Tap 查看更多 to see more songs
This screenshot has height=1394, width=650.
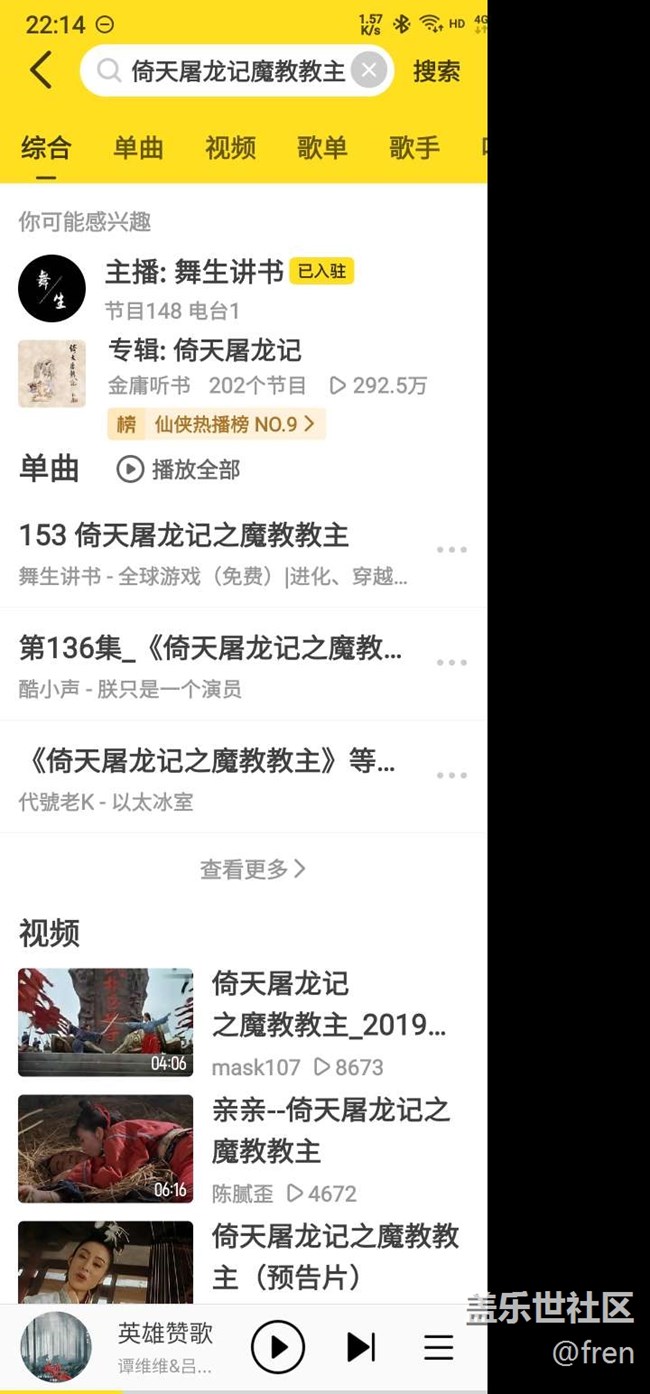click(252, 869)
